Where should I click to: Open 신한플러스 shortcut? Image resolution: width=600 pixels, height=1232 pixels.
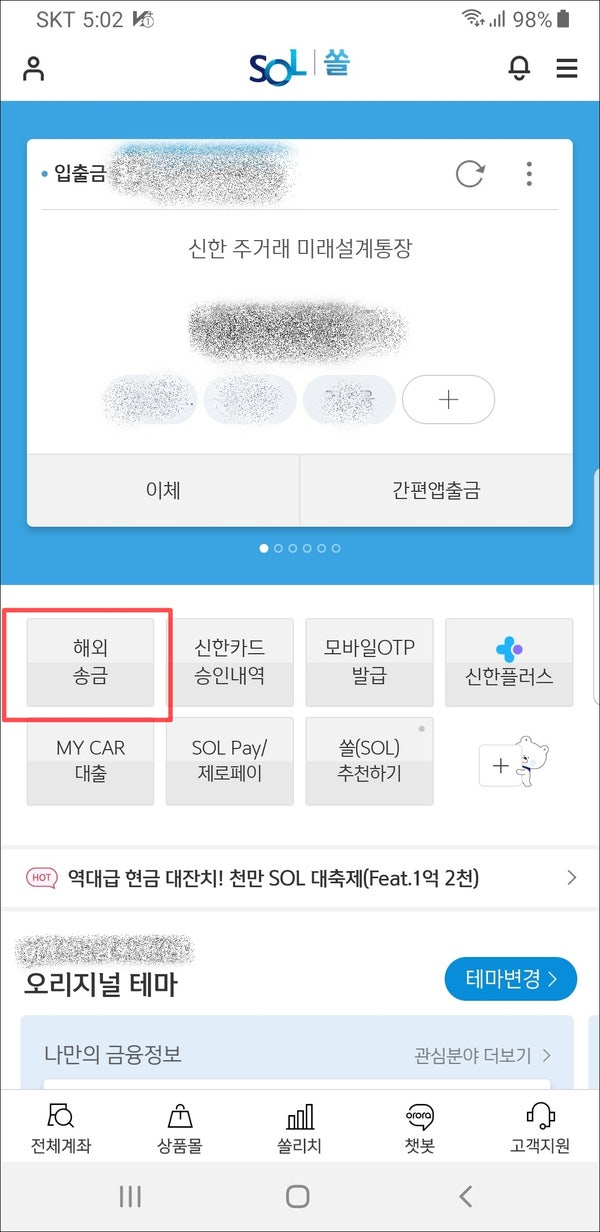(x=509, y=662)
